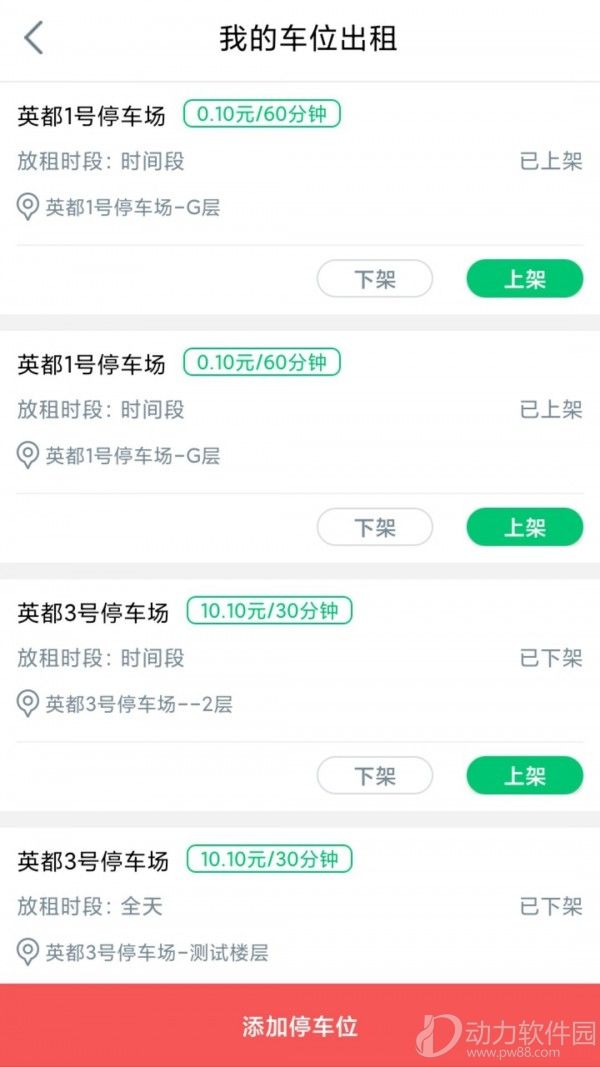600x1067 pixels.
Task: Tap 上架 on the 英都3号停车场--2层 listing
Action: point(524,775)
